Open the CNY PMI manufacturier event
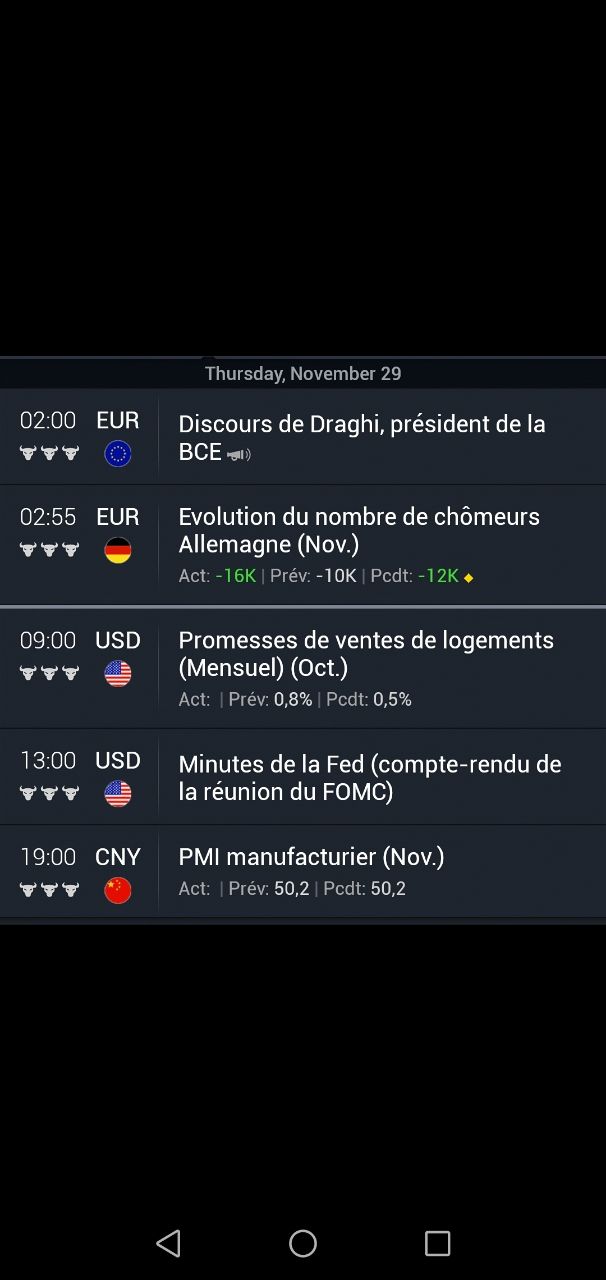This screenshot has width=606, height=1280. tap(303, 871)
